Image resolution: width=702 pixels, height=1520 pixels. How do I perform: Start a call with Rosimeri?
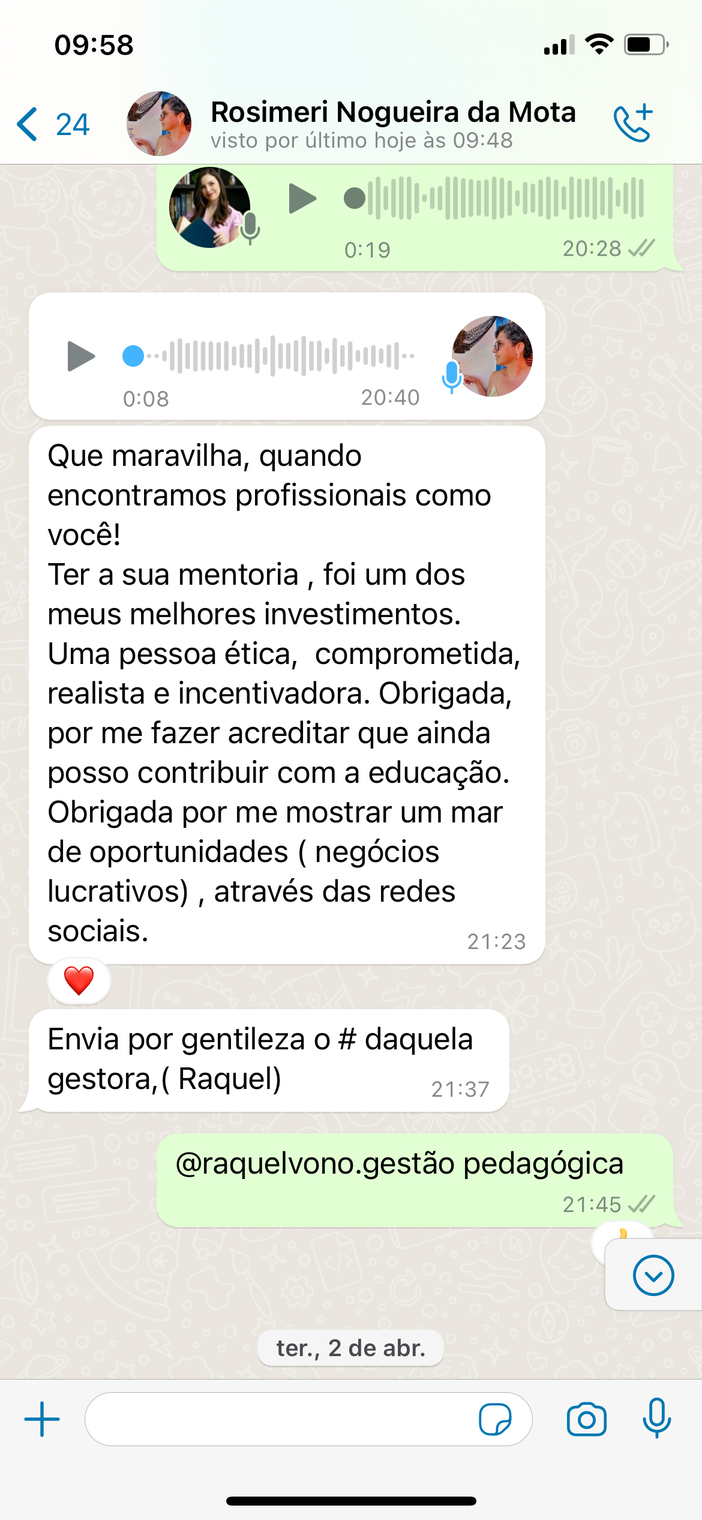pos(632,123)
